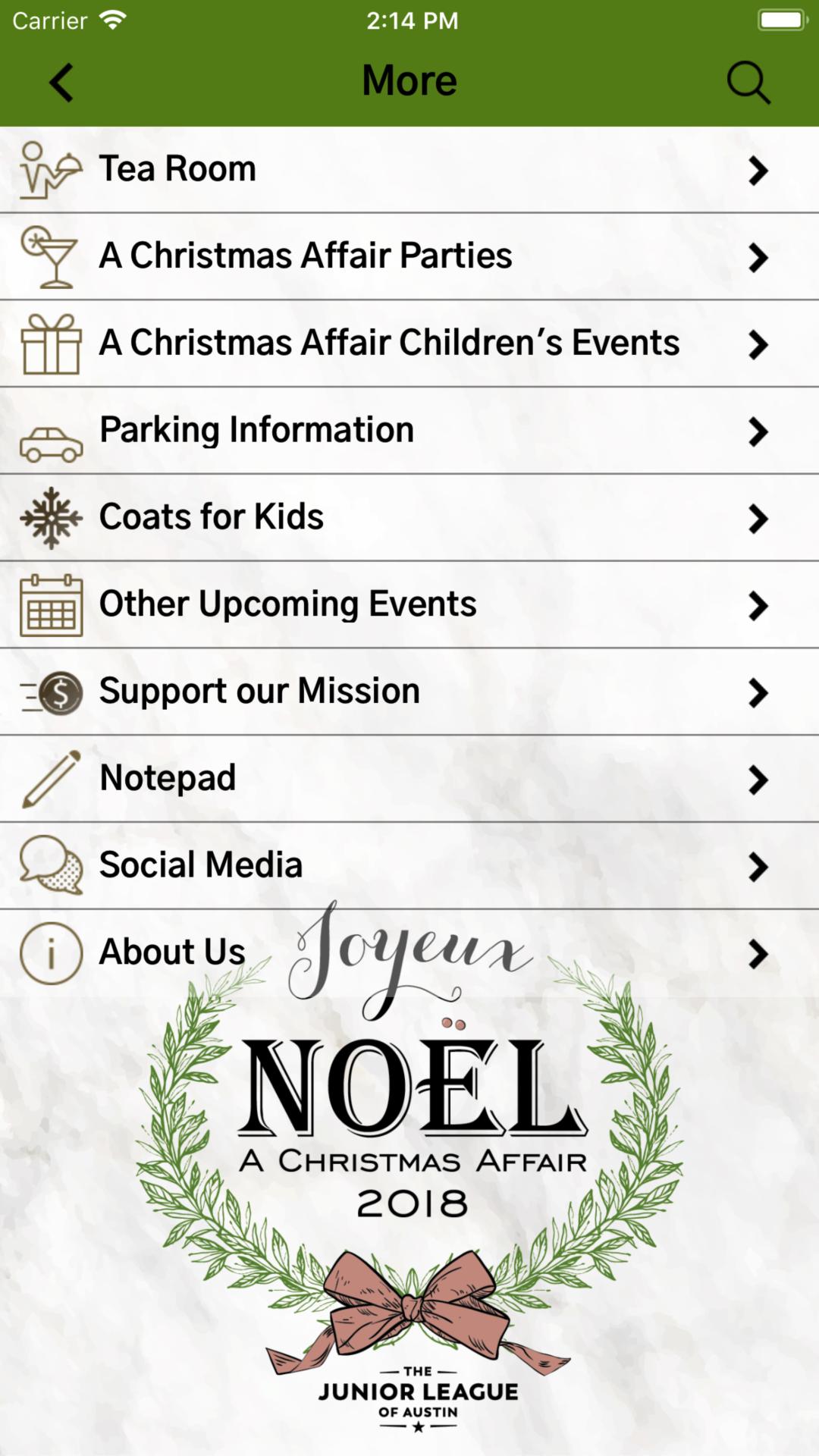View Other Upcoming Events
Viewport: 819px width, 1456px height.
[409, 604]
